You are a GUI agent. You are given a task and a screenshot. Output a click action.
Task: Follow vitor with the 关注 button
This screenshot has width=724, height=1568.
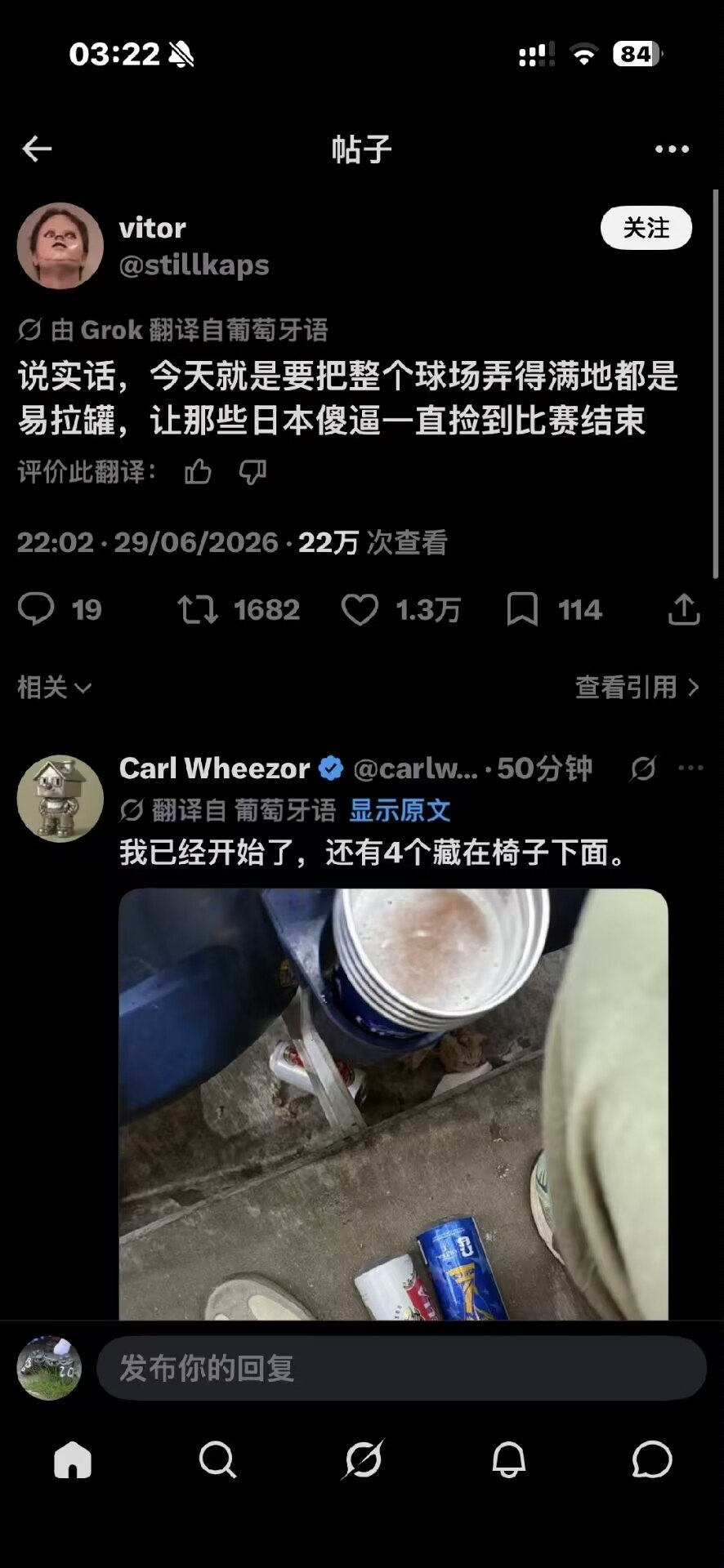(646, 228)
